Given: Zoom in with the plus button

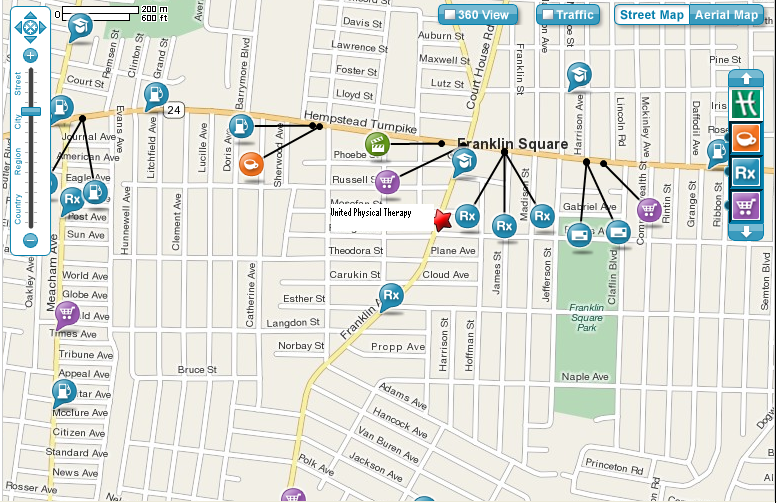Looking at the screenshot, I should pyautogui.click(x=31, y=56).
